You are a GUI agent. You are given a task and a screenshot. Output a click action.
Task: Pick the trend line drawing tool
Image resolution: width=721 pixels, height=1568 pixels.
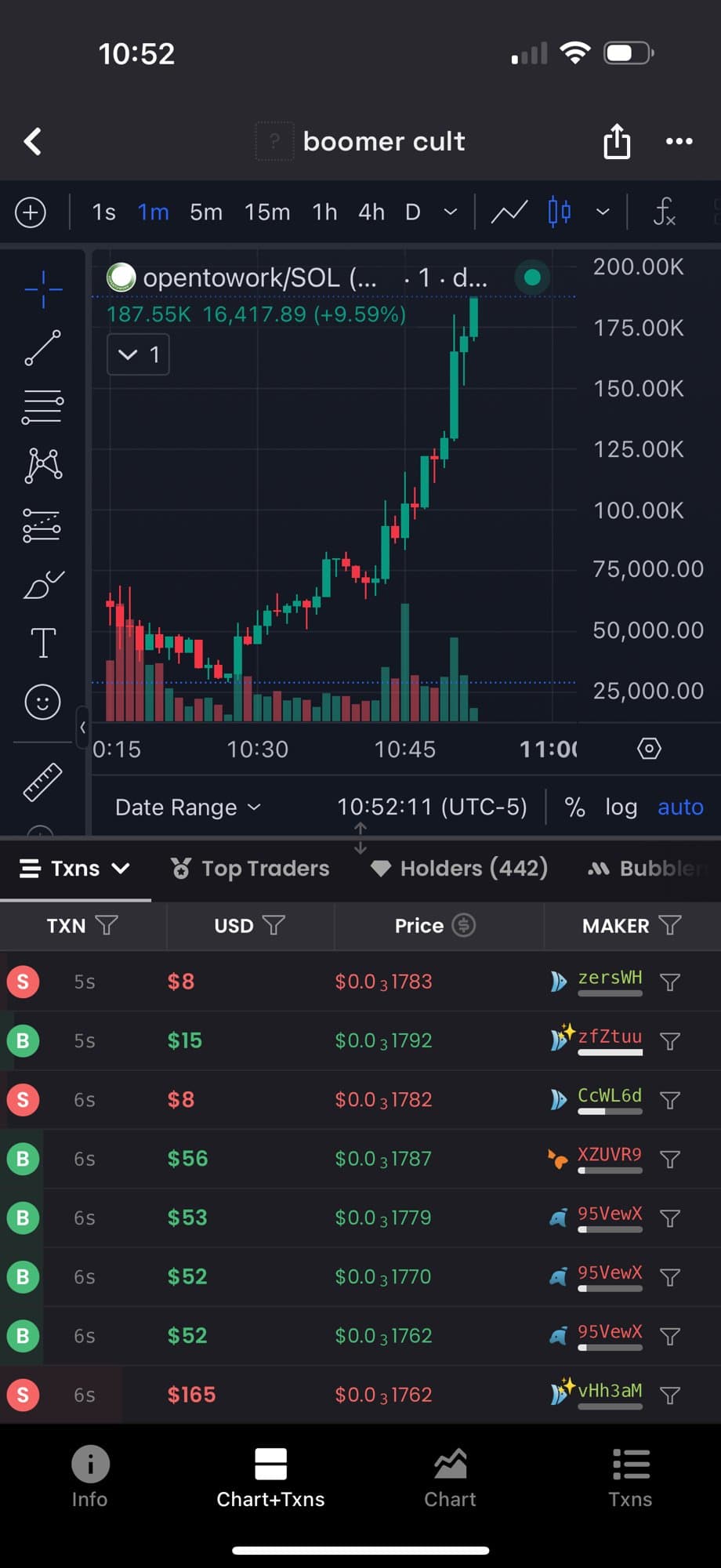(x=43, y=348)
